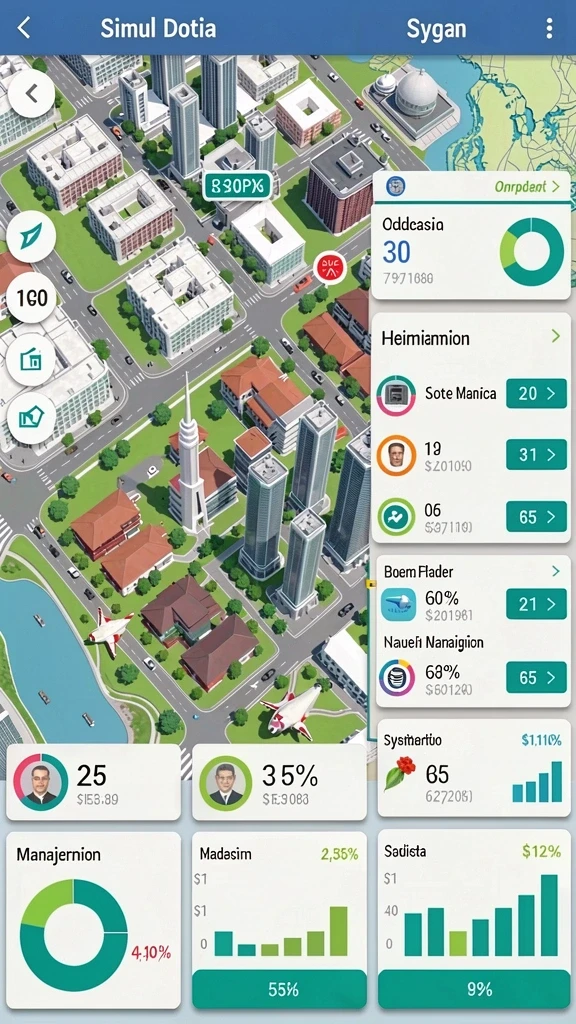Open the three-dot overflow menu
576x1024 pixels.
pyautogui.click(x=549, y=28)
